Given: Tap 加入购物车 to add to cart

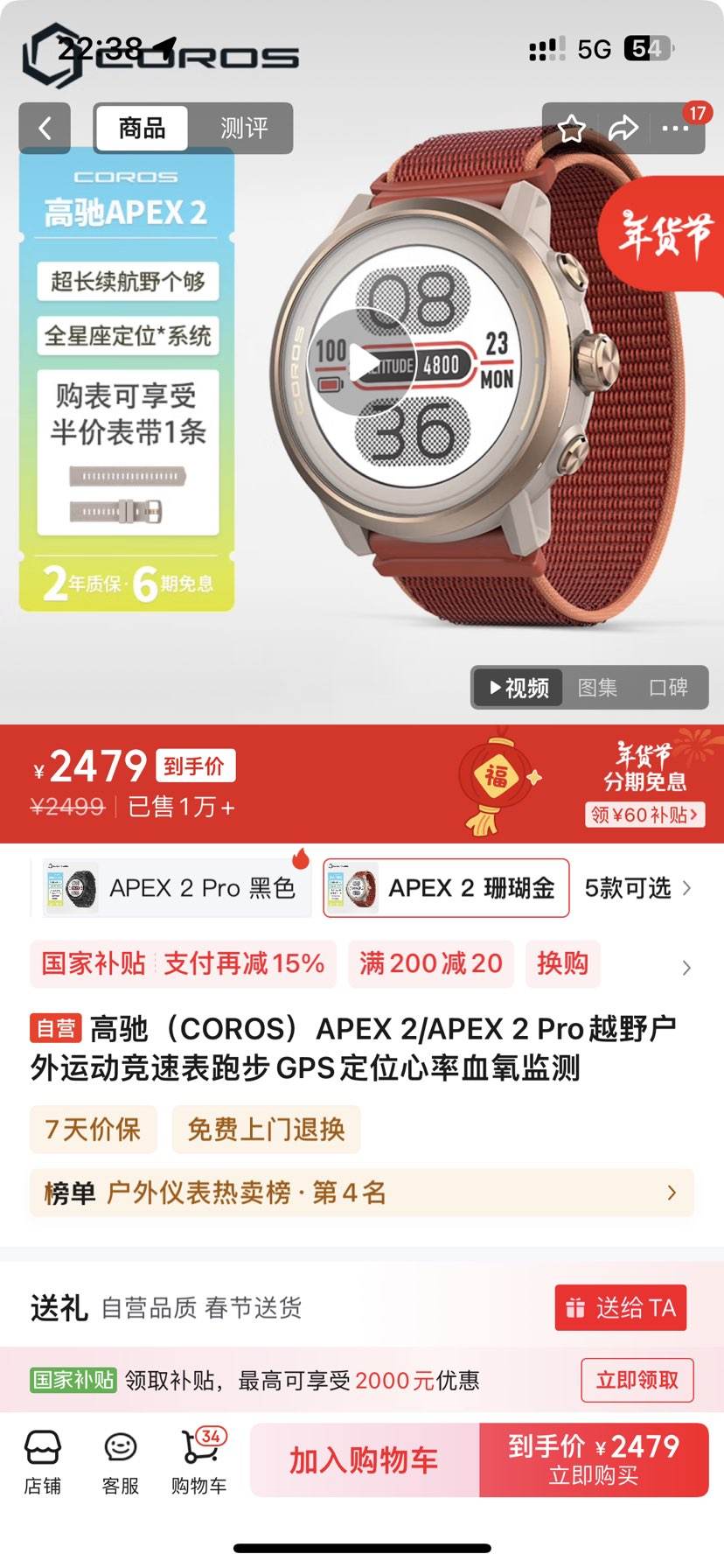Looking at the screenshot, I should click(x=362, y=1459).
